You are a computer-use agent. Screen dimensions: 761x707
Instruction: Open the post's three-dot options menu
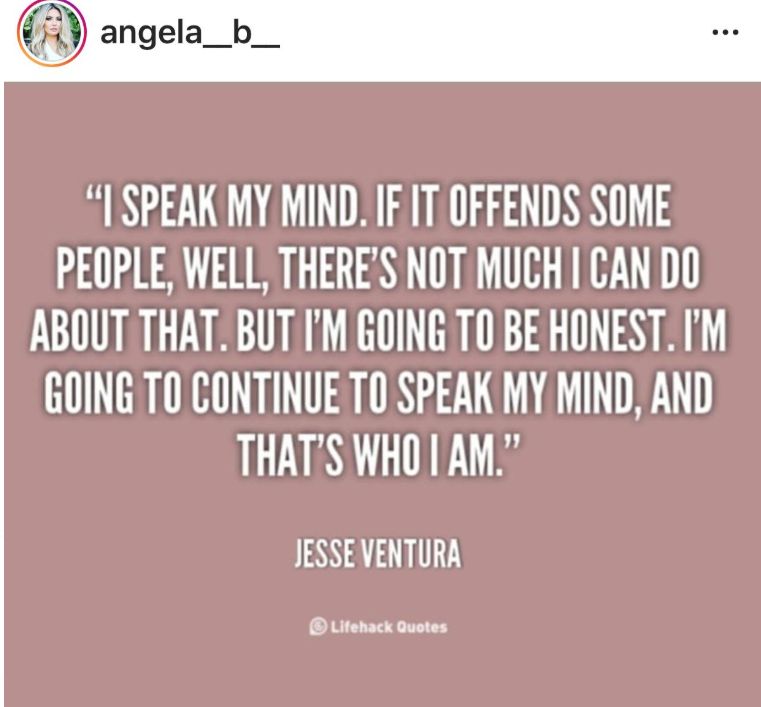[x=724, y=32]
